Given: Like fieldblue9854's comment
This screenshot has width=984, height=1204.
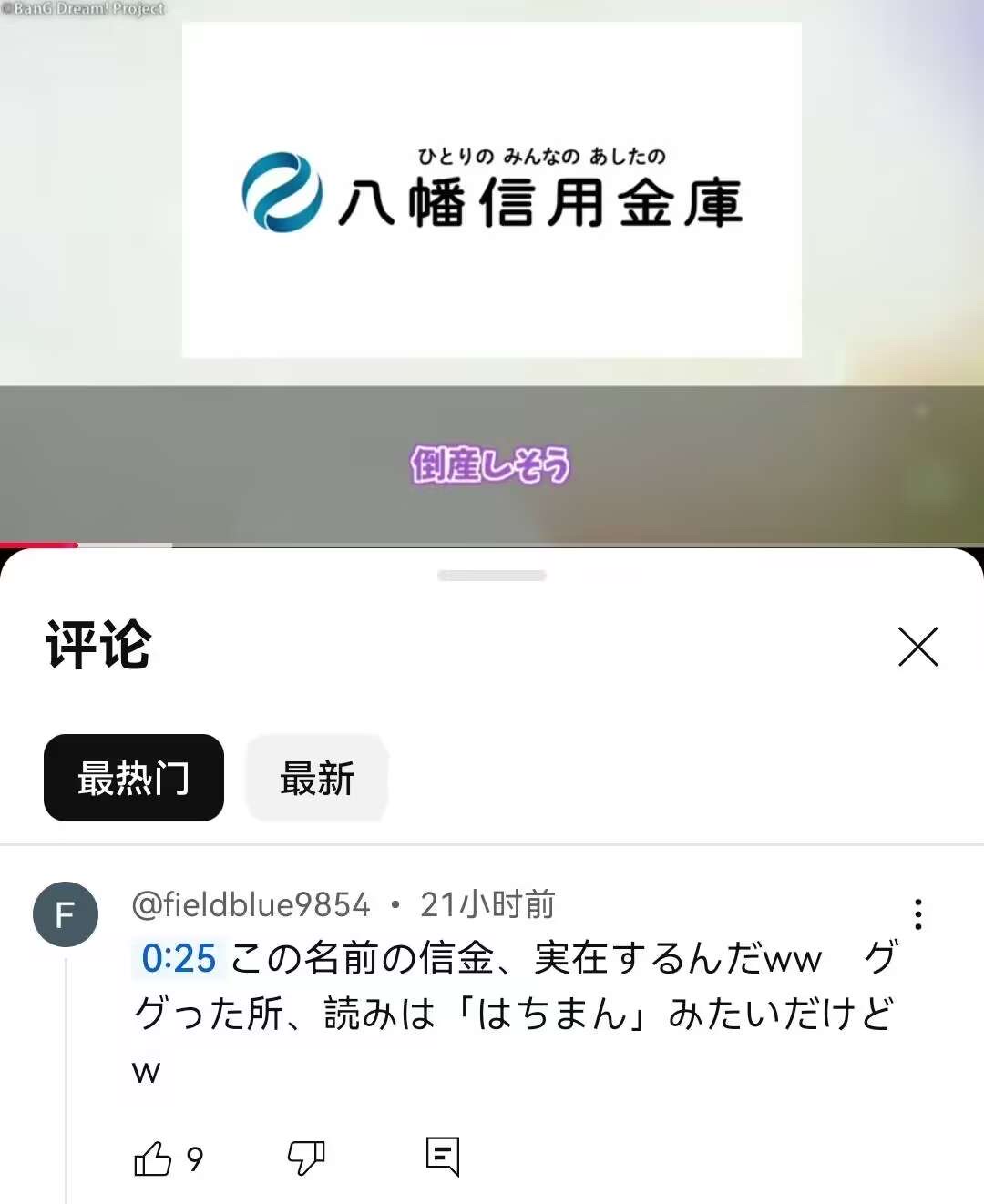Looking at the screenshot, I should (153, 1158).
